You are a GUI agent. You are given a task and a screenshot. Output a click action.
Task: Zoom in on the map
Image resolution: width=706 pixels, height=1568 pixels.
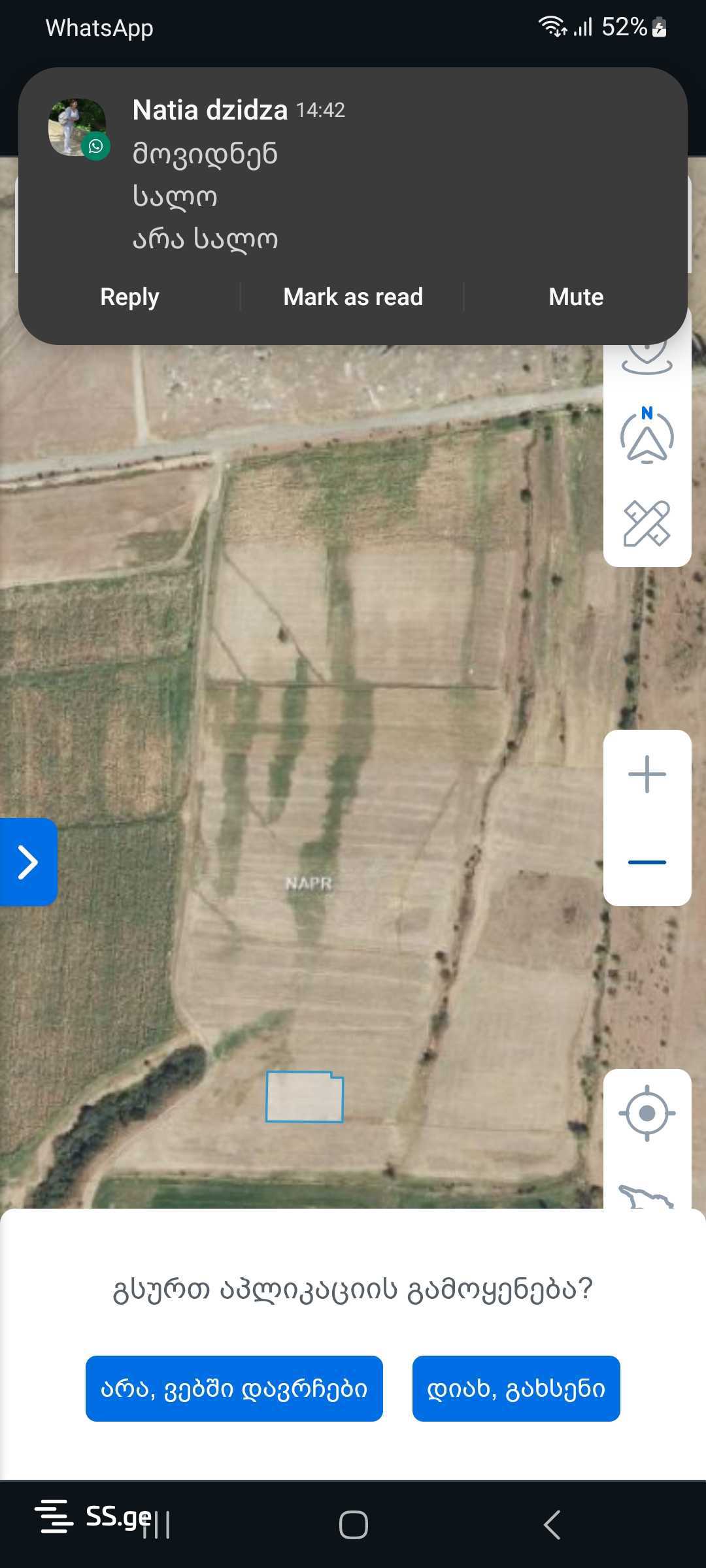(647, 774)
